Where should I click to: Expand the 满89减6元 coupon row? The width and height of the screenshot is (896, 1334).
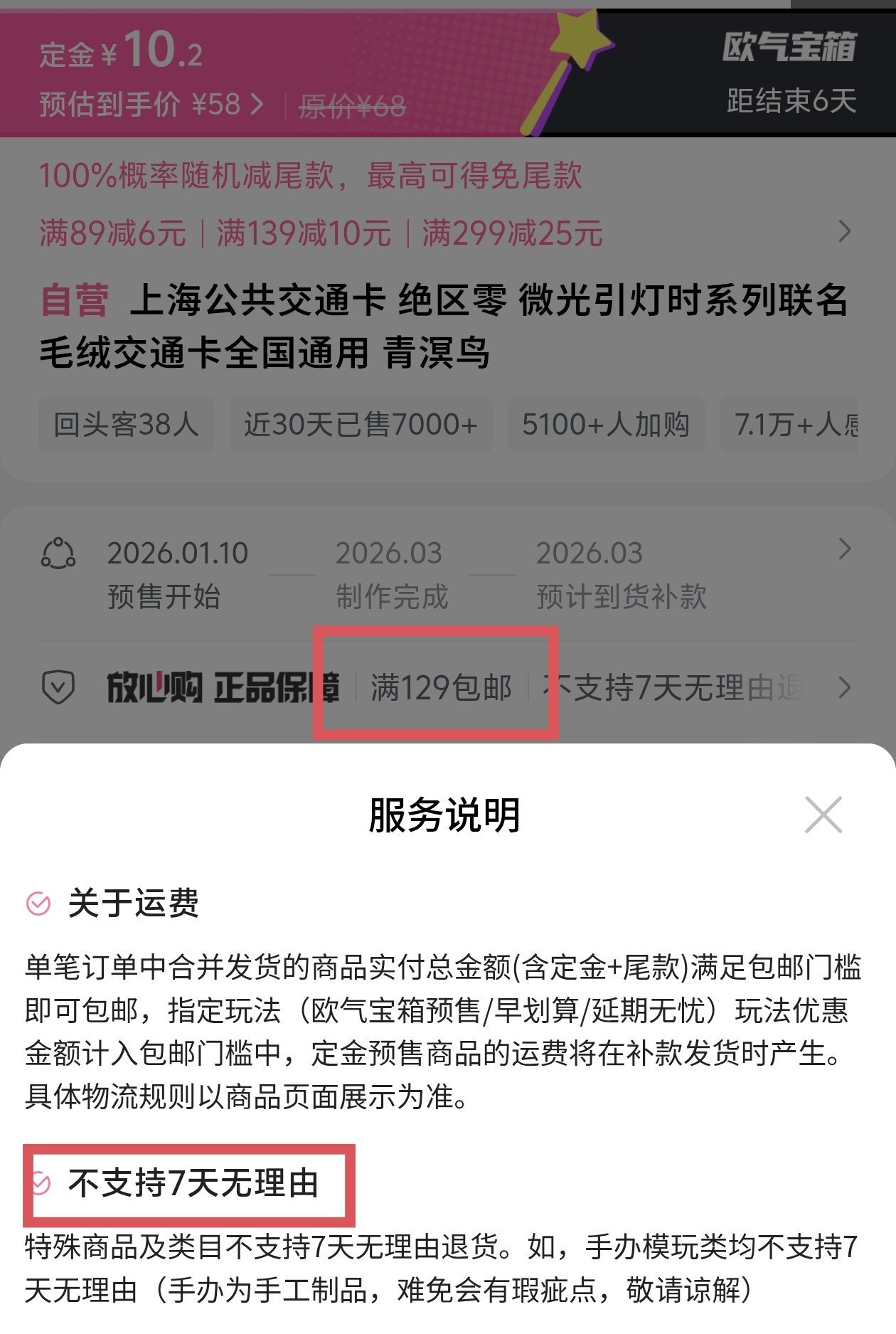[844, 231]
